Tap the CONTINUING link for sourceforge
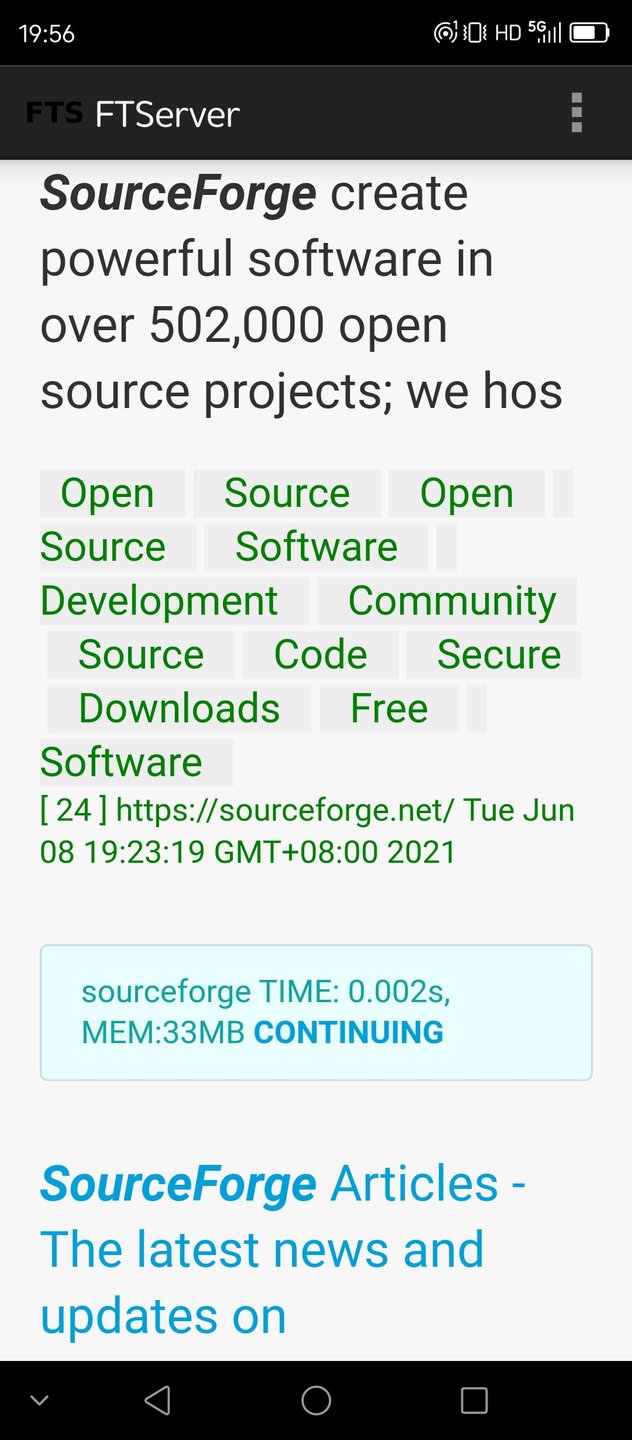Screen dimensions: 632x1440 click(348, 1032)
